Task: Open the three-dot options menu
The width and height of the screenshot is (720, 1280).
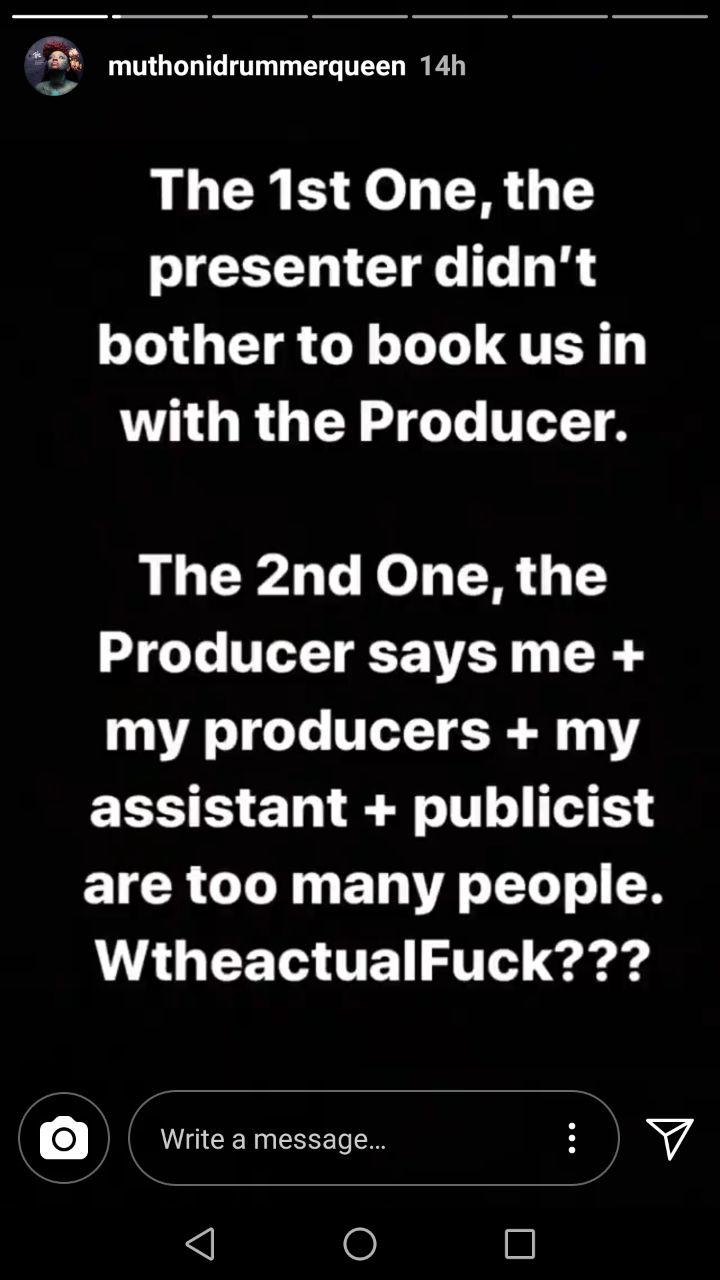Action: click(571, 1138)
